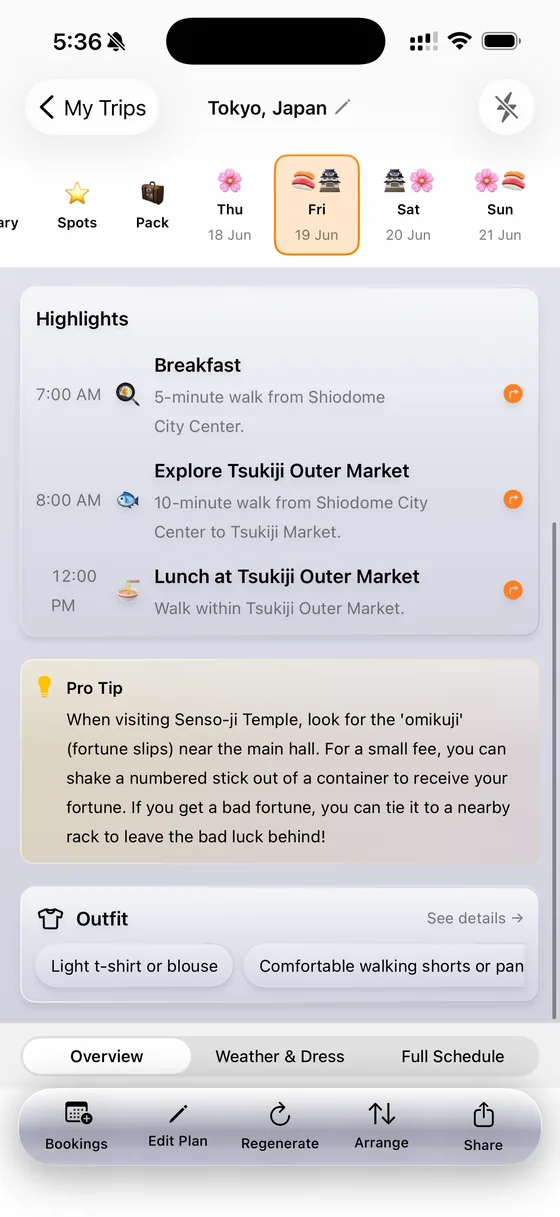Edit Plan for this day
This screenshot has height=1217, width=560.
pyautogui.click(x=178, y=1126)
